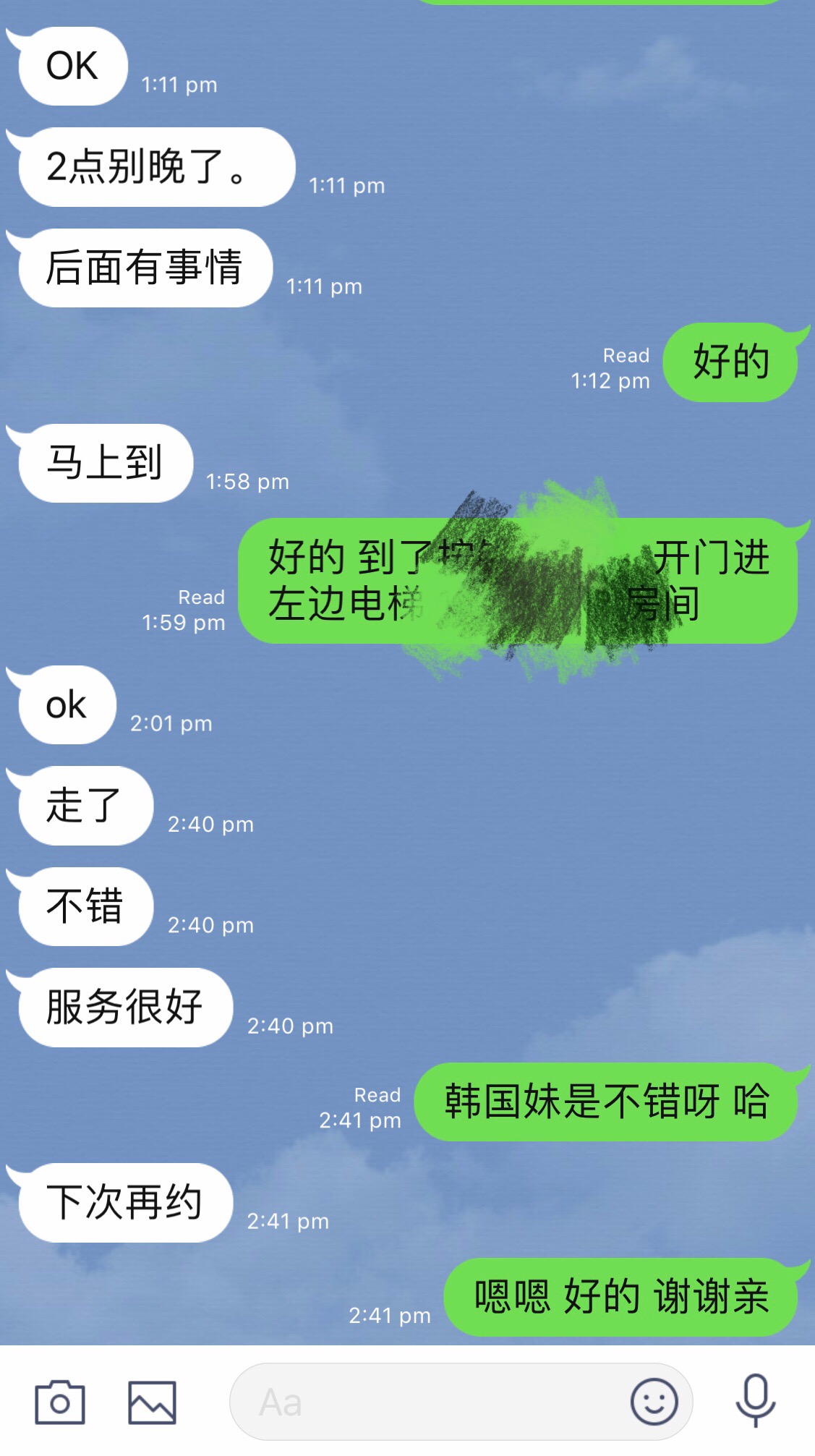Tap the Aa message input field

(427, 1402)
